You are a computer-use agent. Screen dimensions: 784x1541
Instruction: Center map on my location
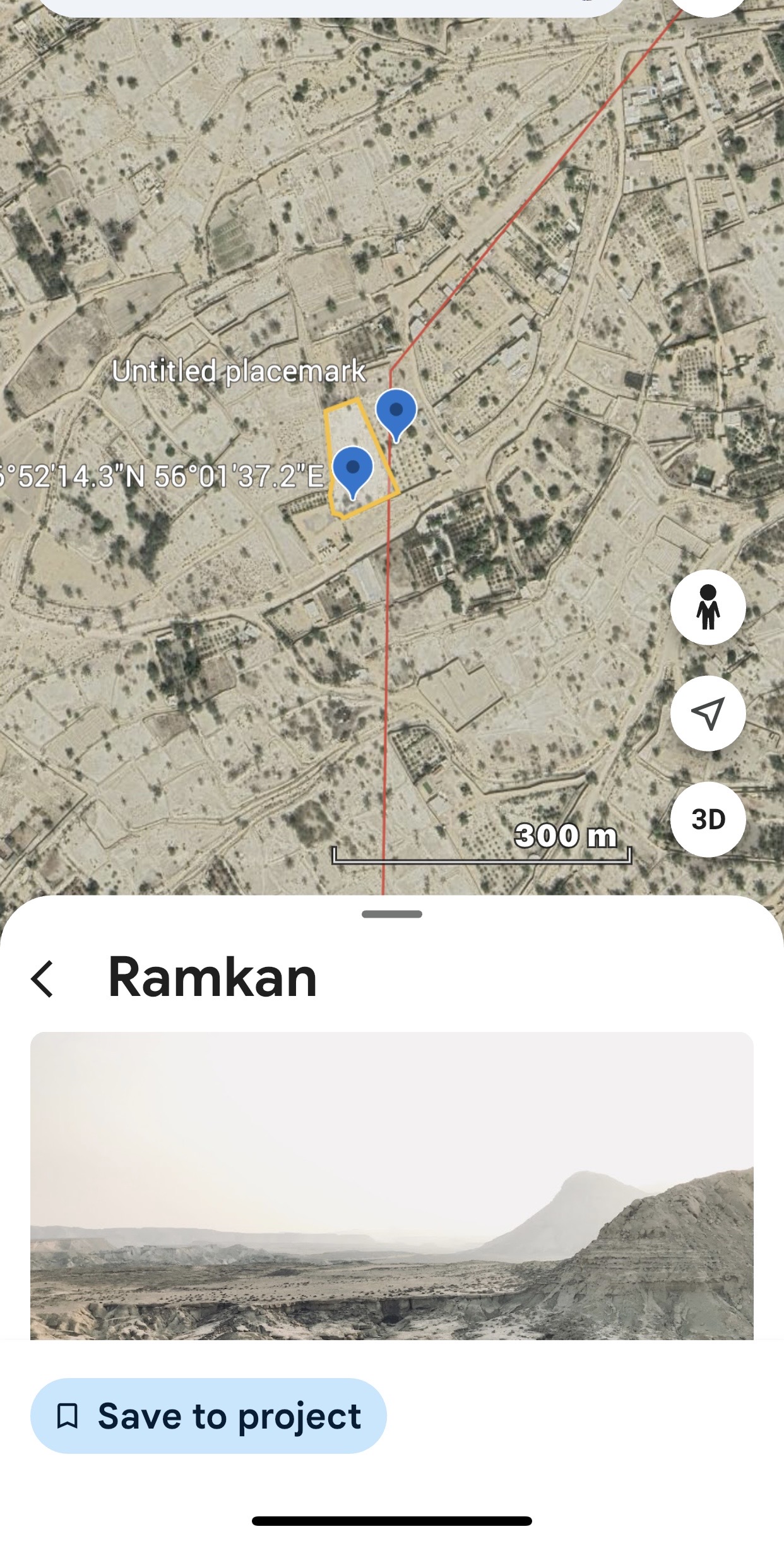tap(708, 714)
